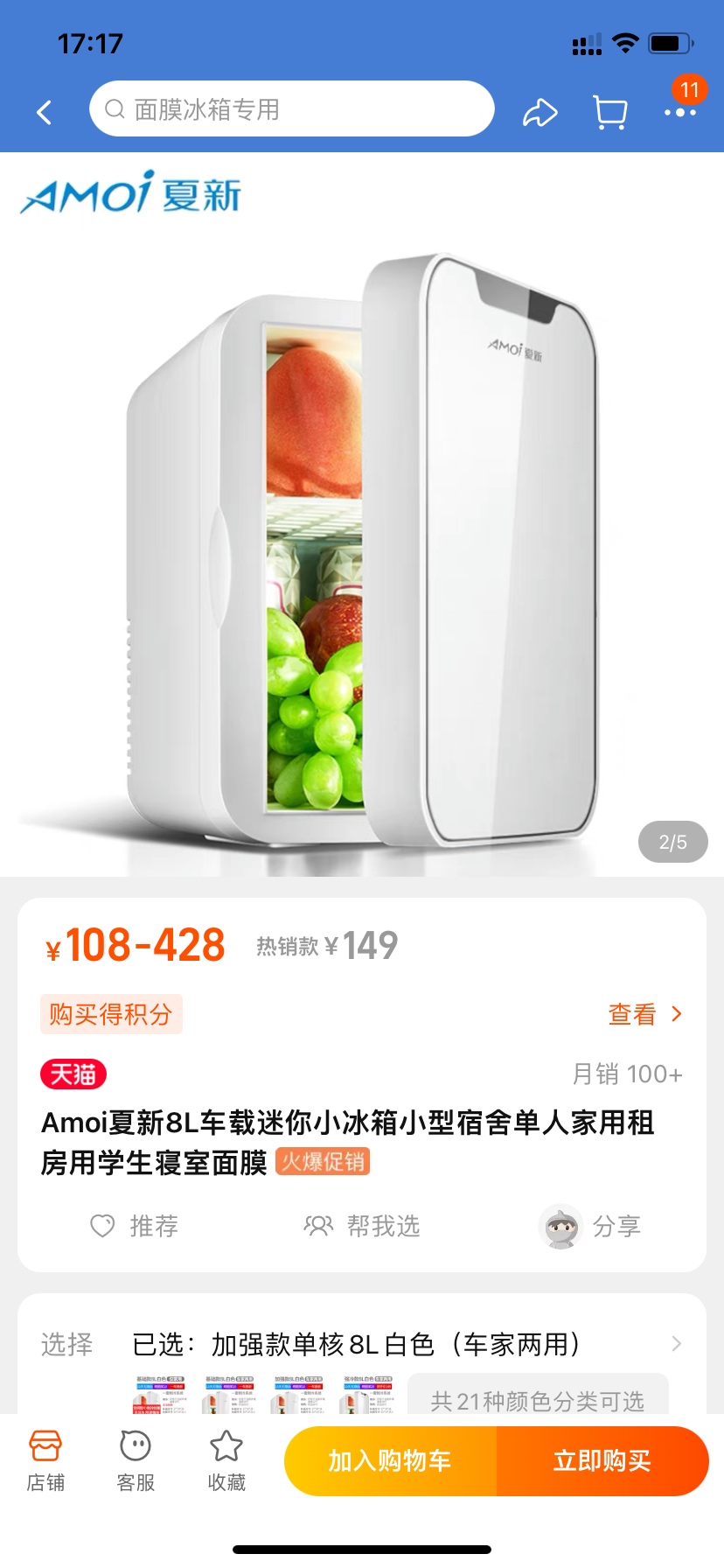Viewport: 724px width, 1568px height.
Task: Go back to the previous page
Action: pyautogui.click(x=45, y=111)
